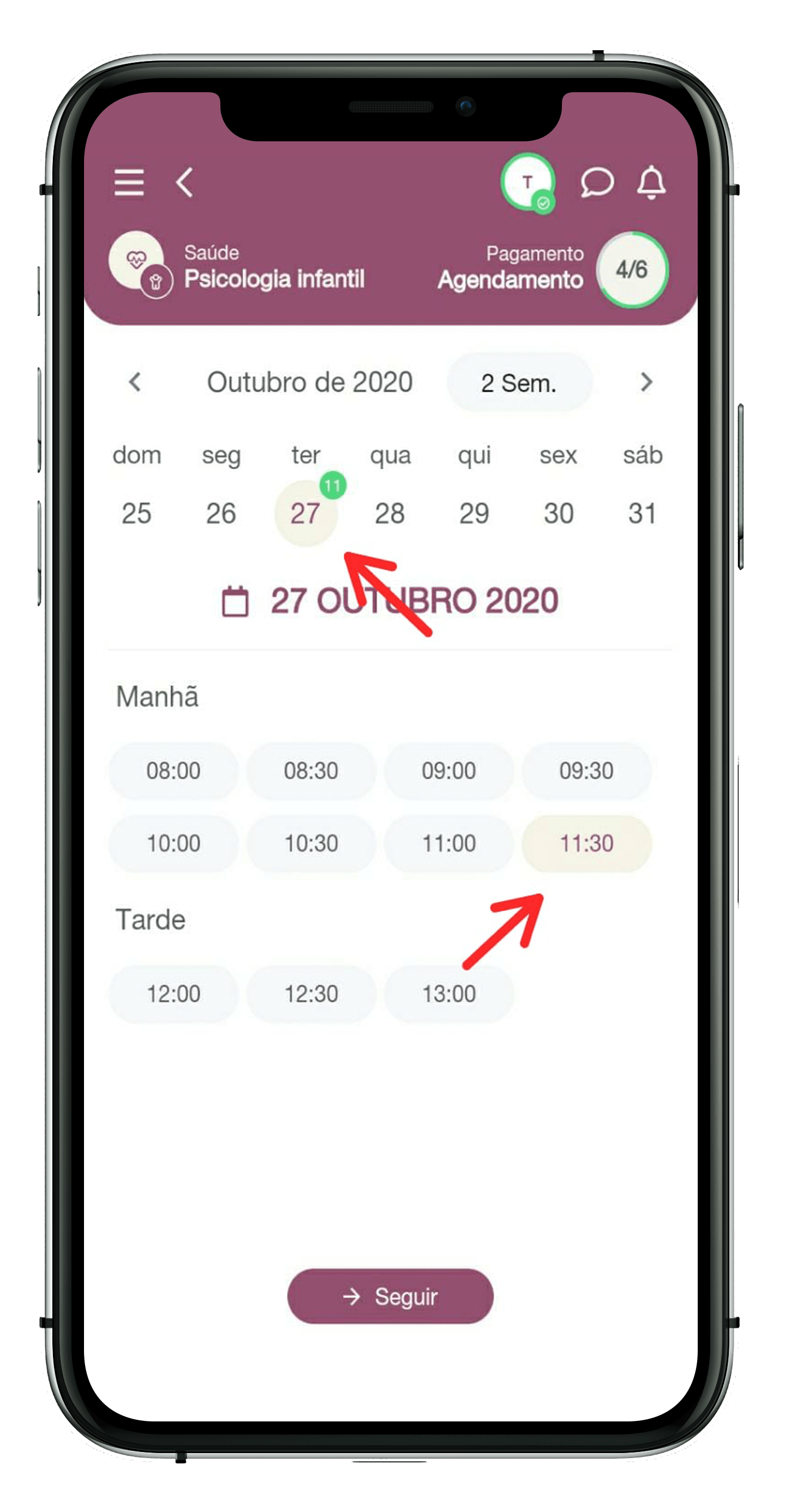The height and width of the screenshot is (1512, 797).
Task: Open the profile avatar T
Action: coord(527,183)
